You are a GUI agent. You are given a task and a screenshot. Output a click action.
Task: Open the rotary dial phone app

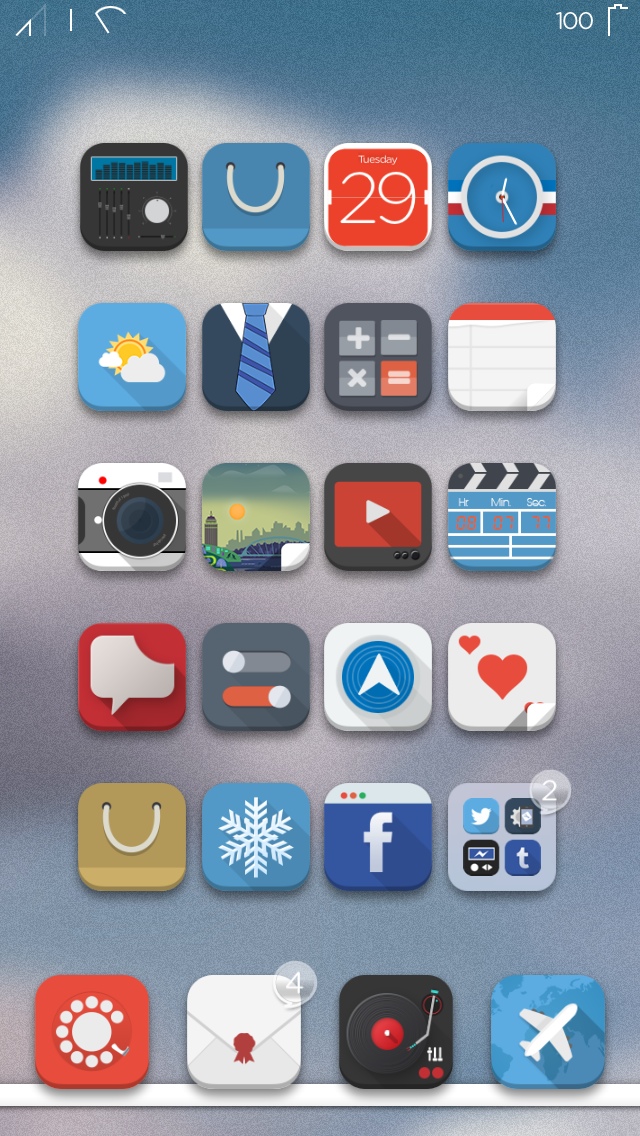(92, 1031)
